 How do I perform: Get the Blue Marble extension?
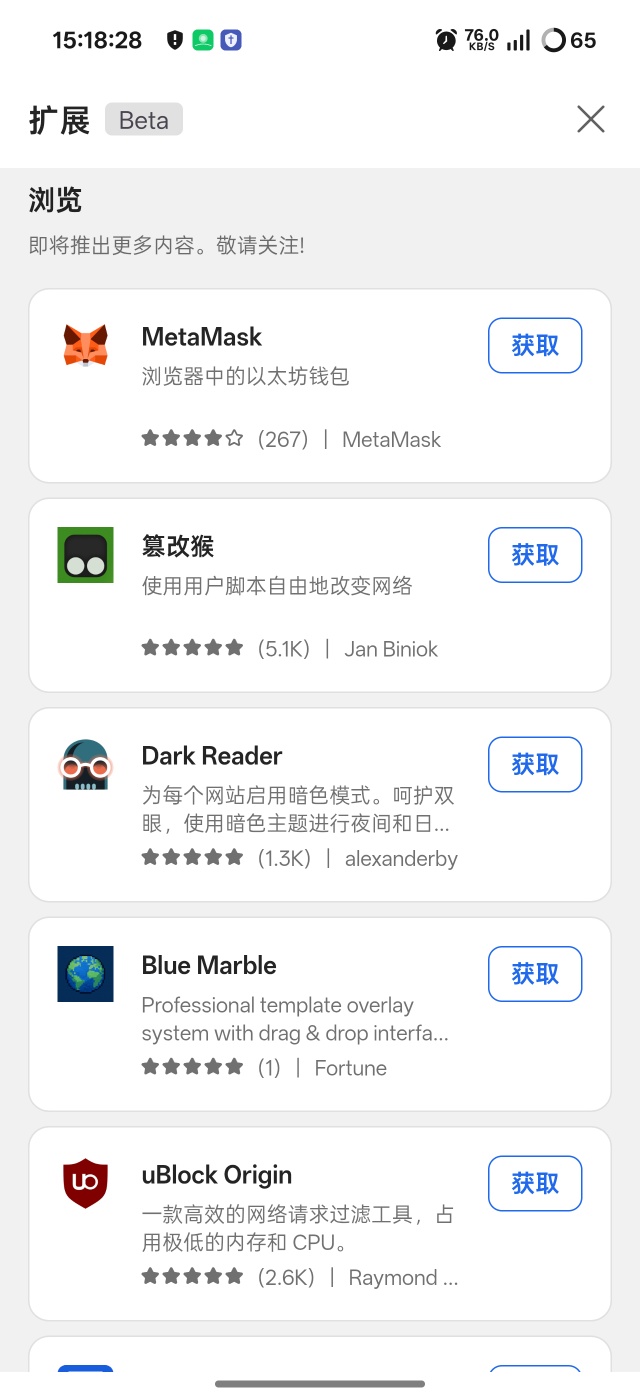(535, 974)
